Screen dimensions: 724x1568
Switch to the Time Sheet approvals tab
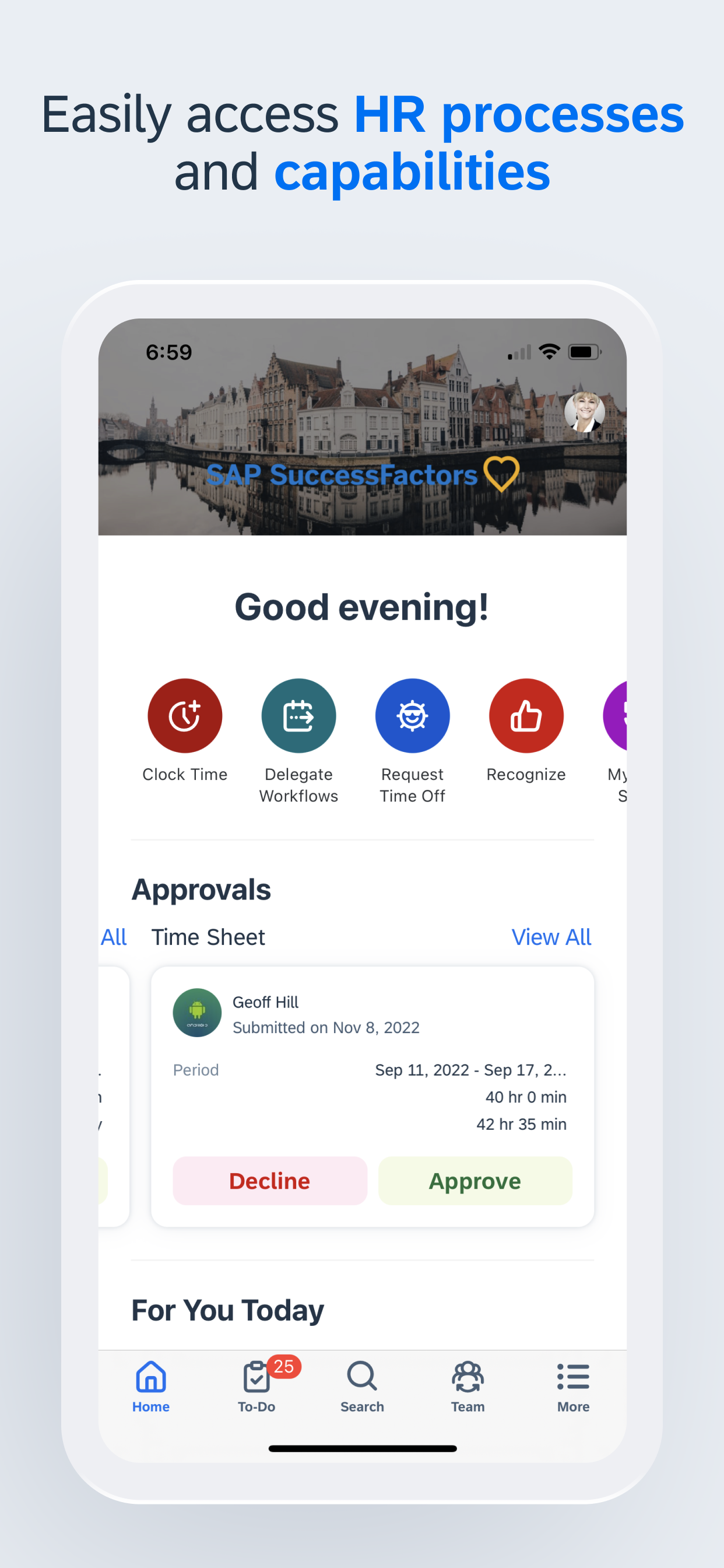[208, 937]
